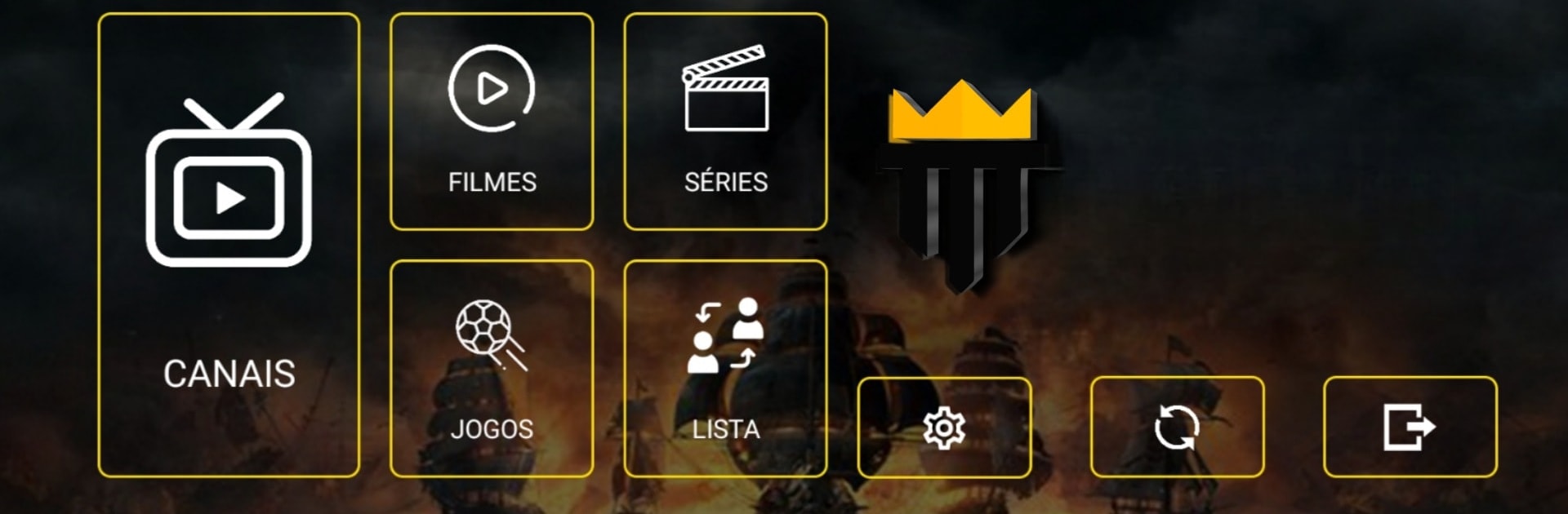This screenshot has height=514, width=1568.
Task: Open the Filmes section
Action: pos(492,122)
